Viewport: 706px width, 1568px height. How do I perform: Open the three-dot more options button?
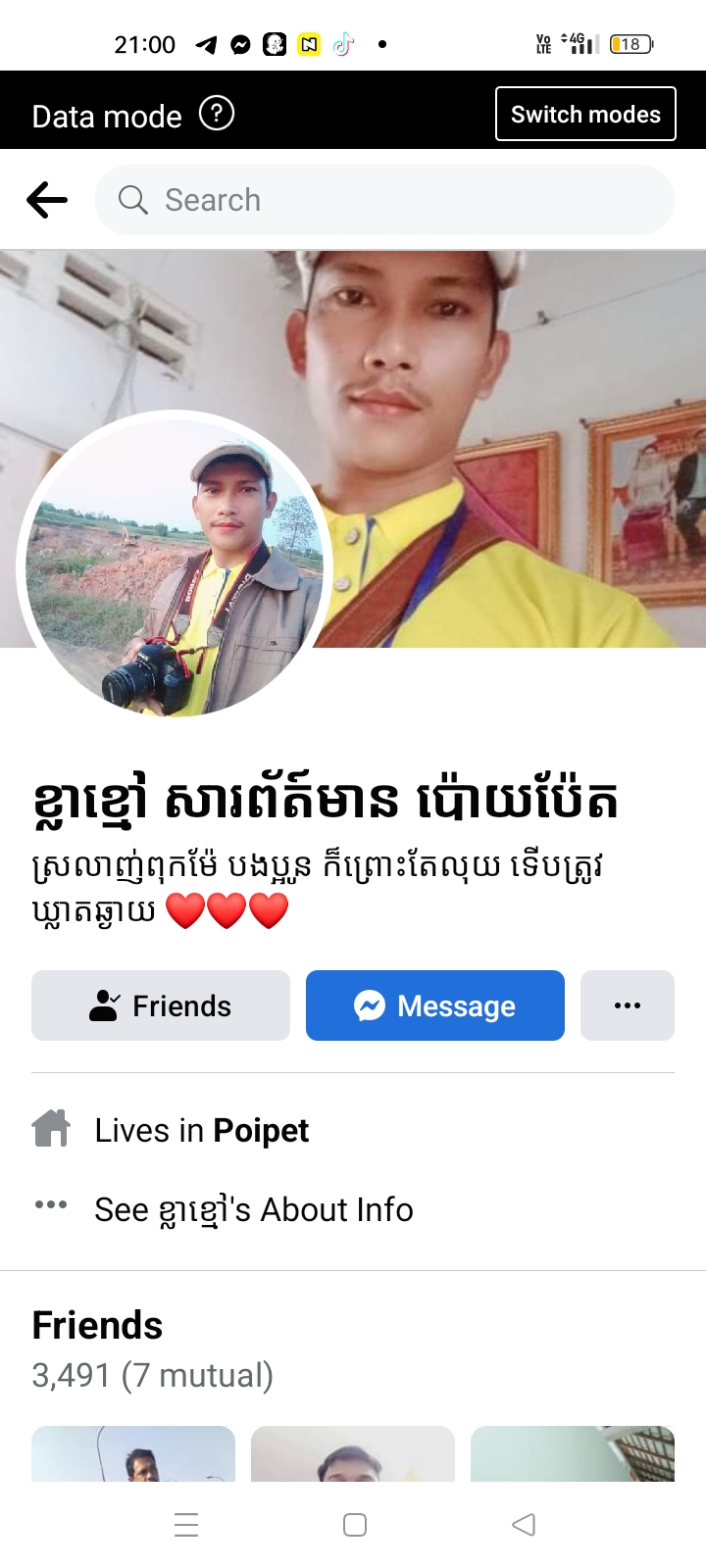tap(628, 1005)
